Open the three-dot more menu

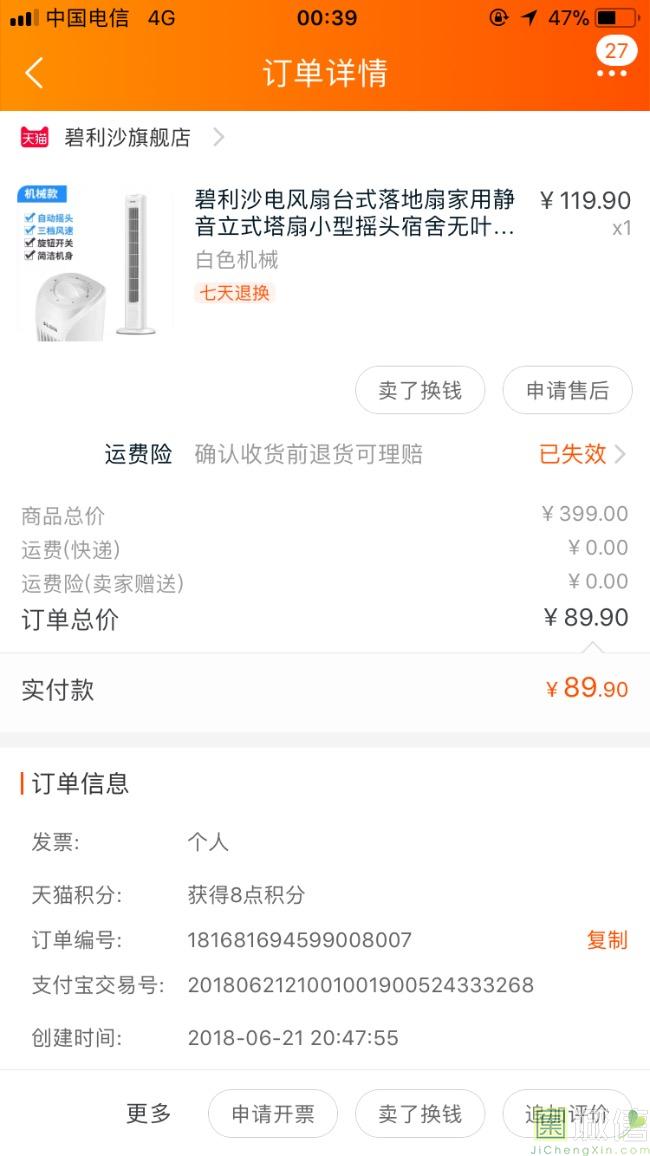coord(612,73)
